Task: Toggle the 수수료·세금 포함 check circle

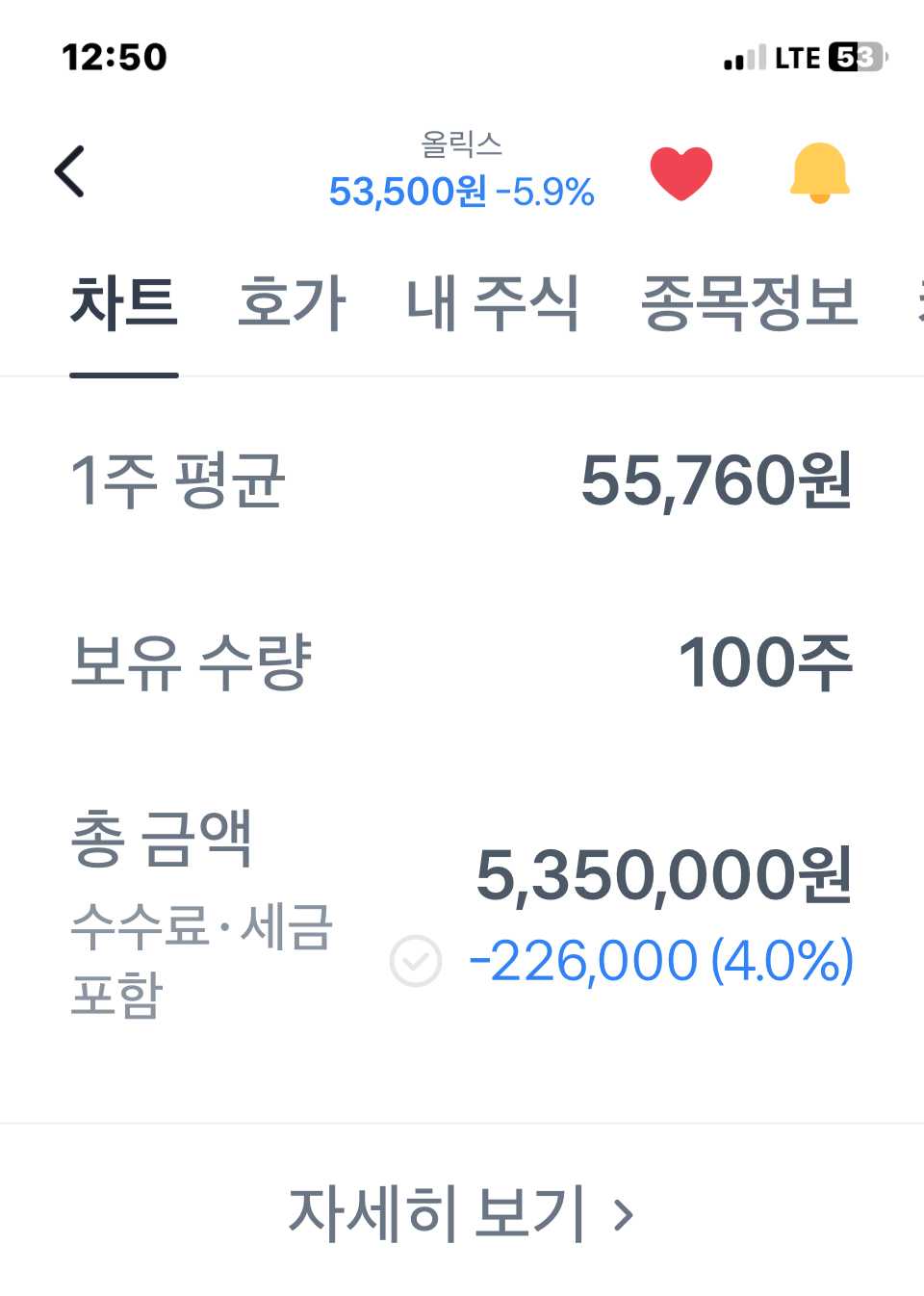Action: [x=416, y=961]
